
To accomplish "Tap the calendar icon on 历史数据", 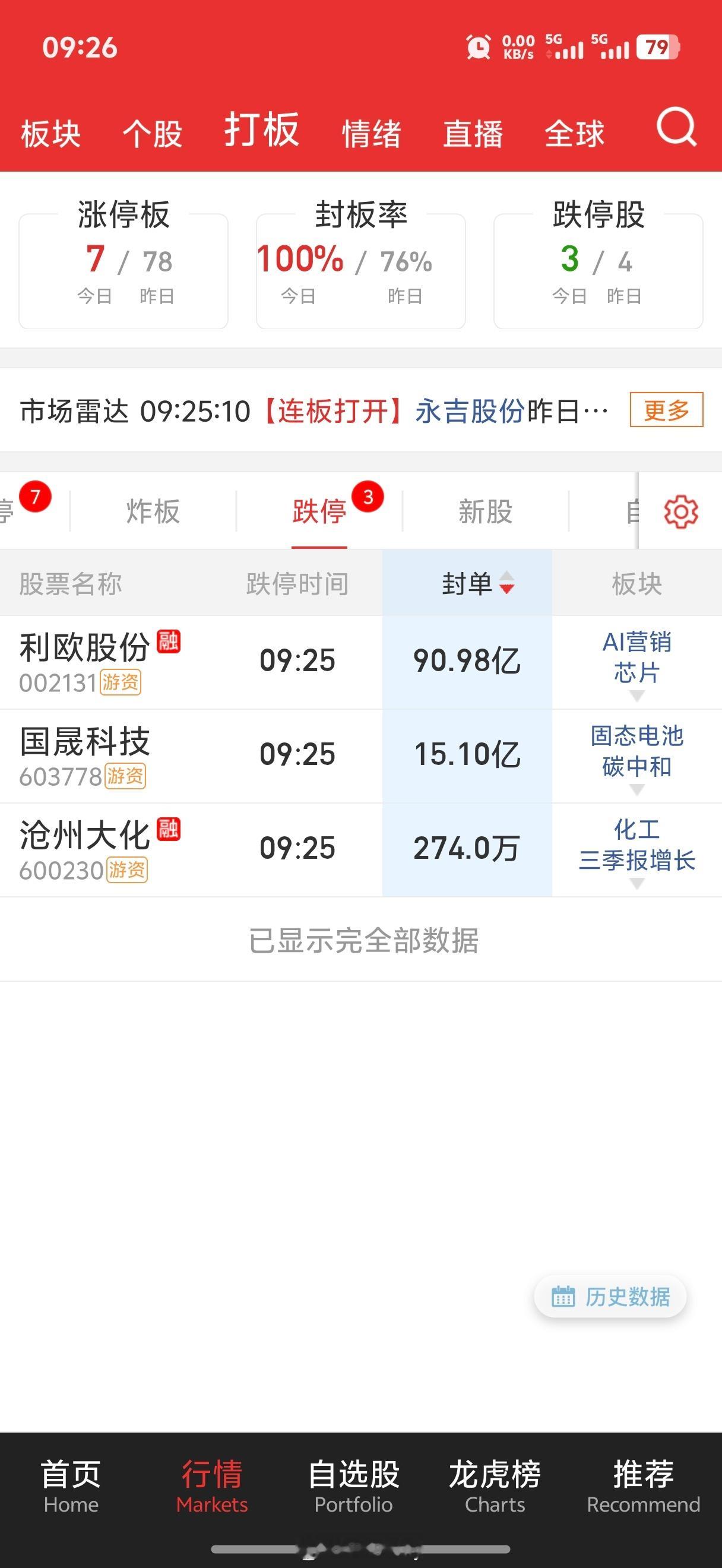I will click(x=565, y=1296).
